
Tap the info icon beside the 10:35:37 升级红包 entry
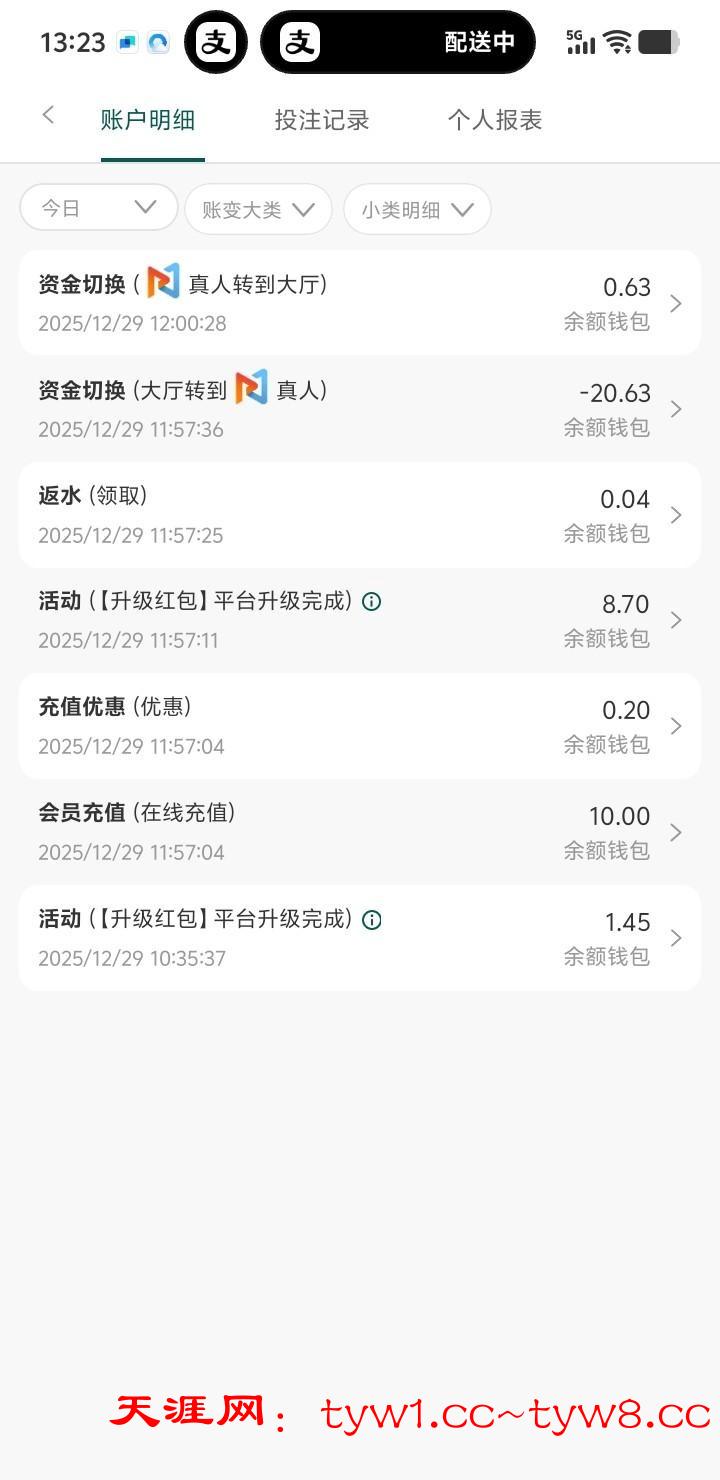pos(372,920)
